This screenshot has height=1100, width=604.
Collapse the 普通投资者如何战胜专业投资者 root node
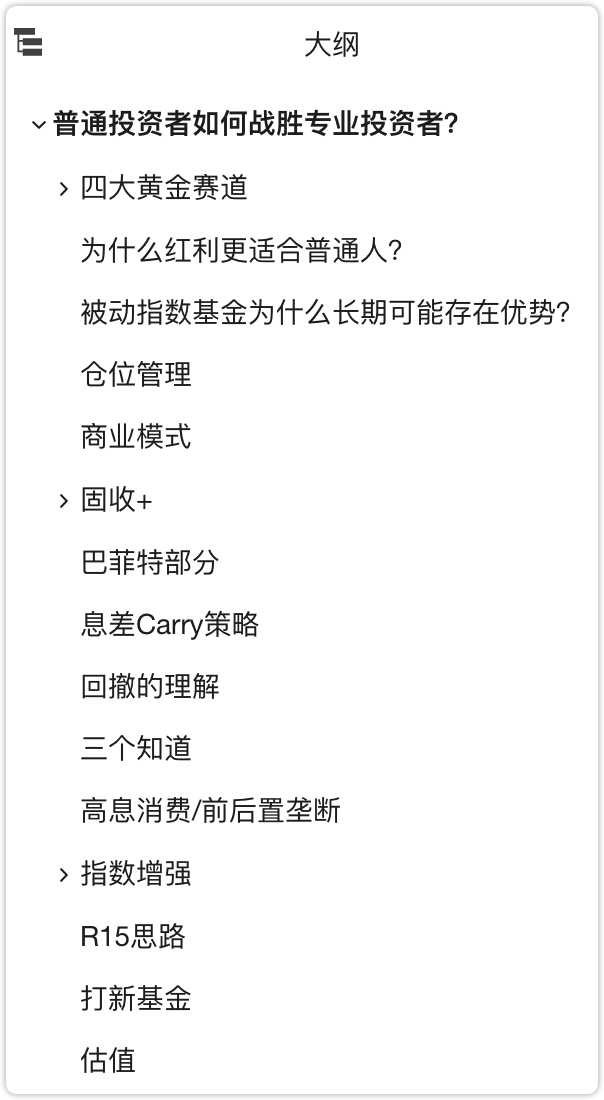coord(38,125)
